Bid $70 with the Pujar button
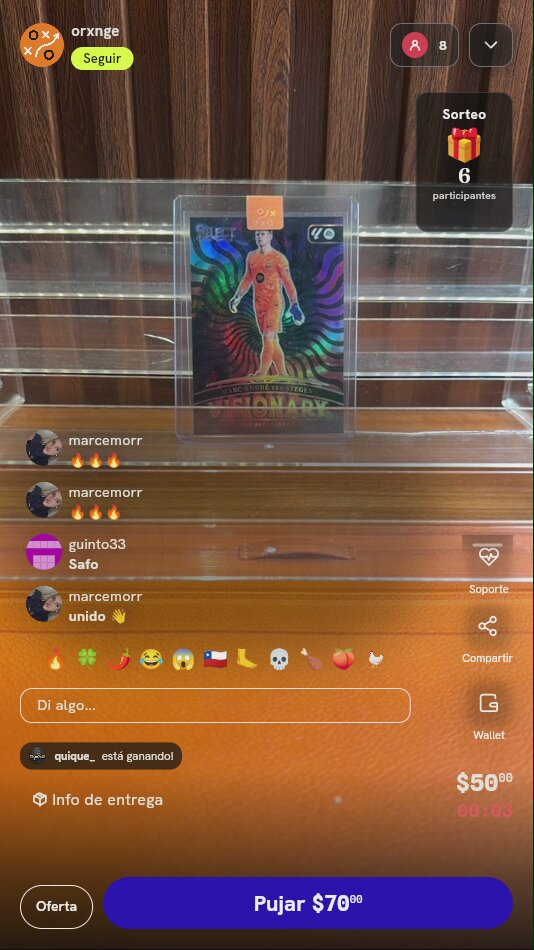 (x=308, y=903)
